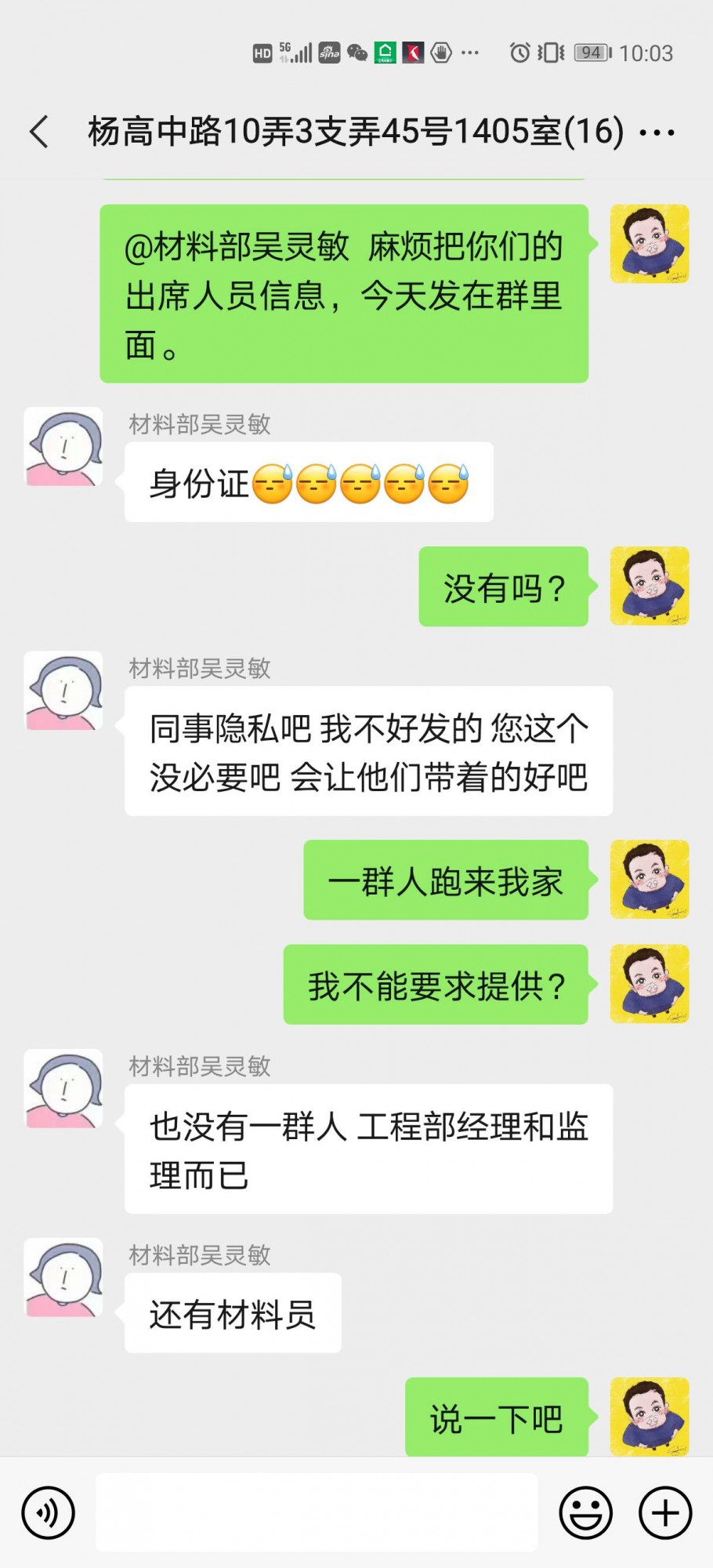Open 材料部吴灵敏's avatar beside 身份证 message
Viewport: 713px width, 1568px height.
(x=63, y=447)
